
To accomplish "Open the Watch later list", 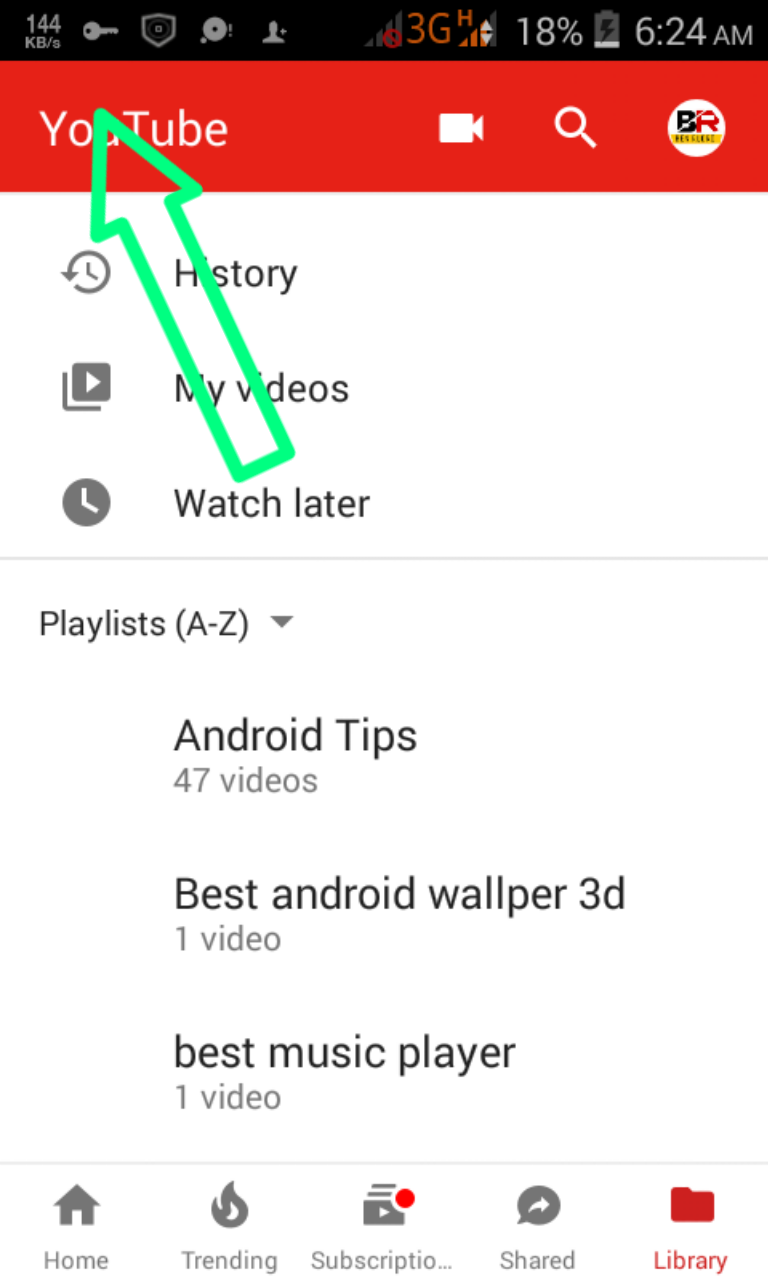I will pos(270,503).
